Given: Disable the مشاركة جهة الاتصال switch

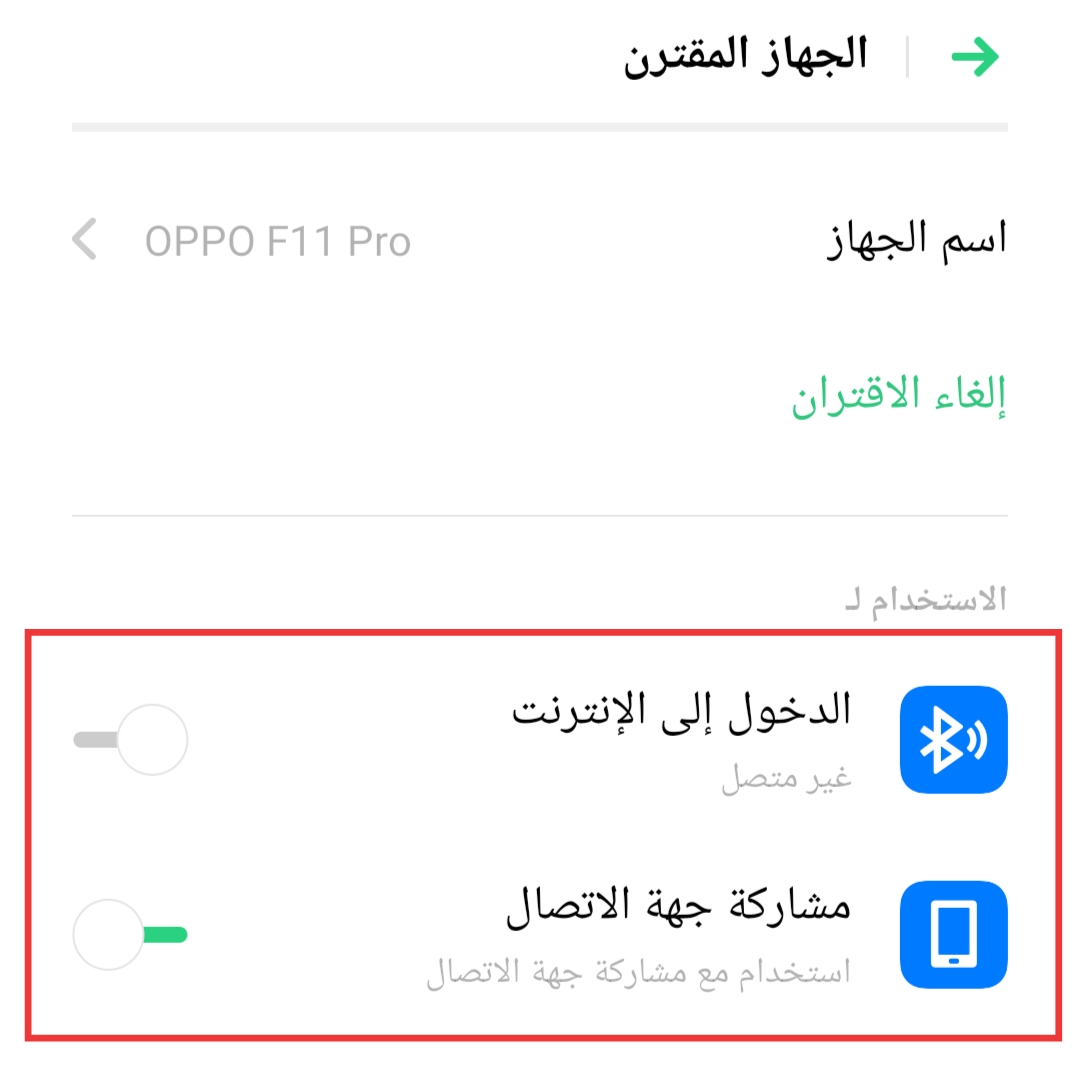Looking at the screenshot, I should pyautogui.click(x=131, y=935).
